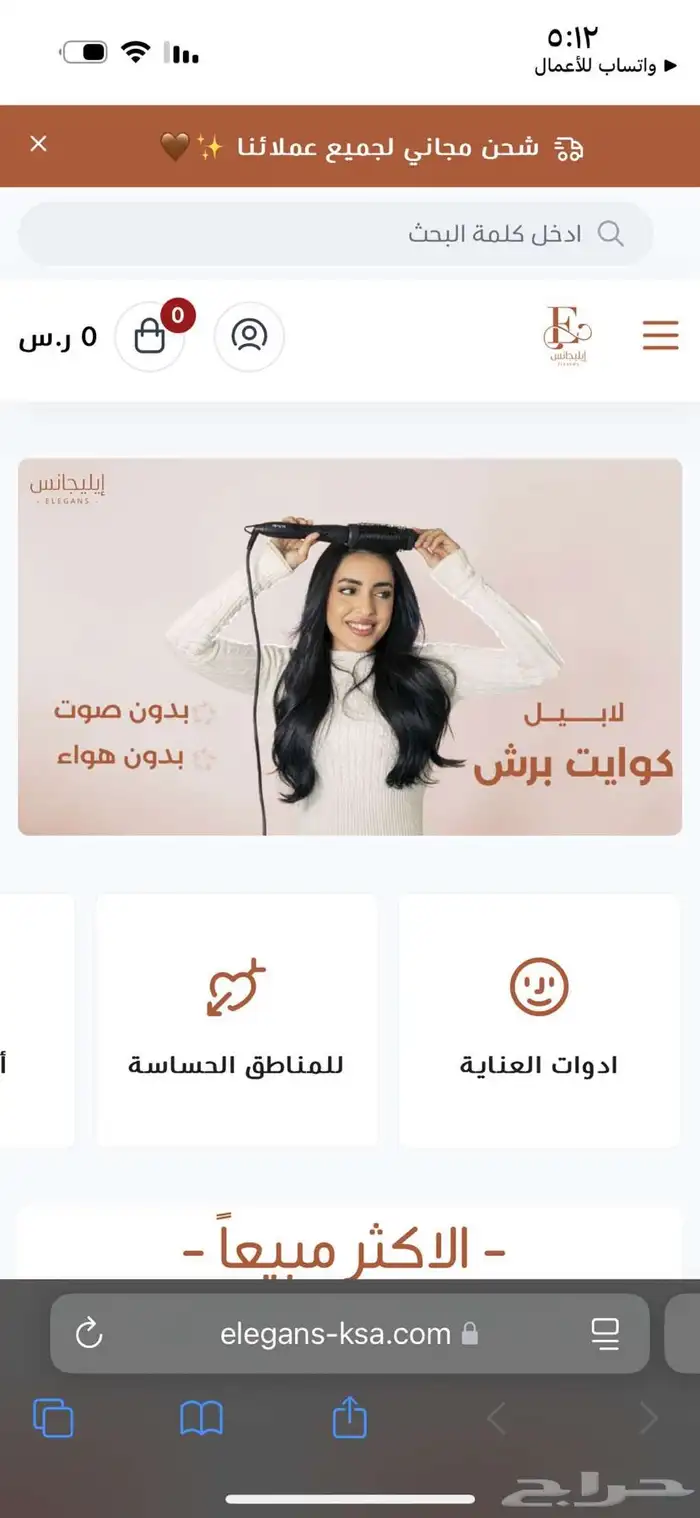Open the ادوات العناية category
This screenshot has height=1518, width=700.
point(539,1020)
